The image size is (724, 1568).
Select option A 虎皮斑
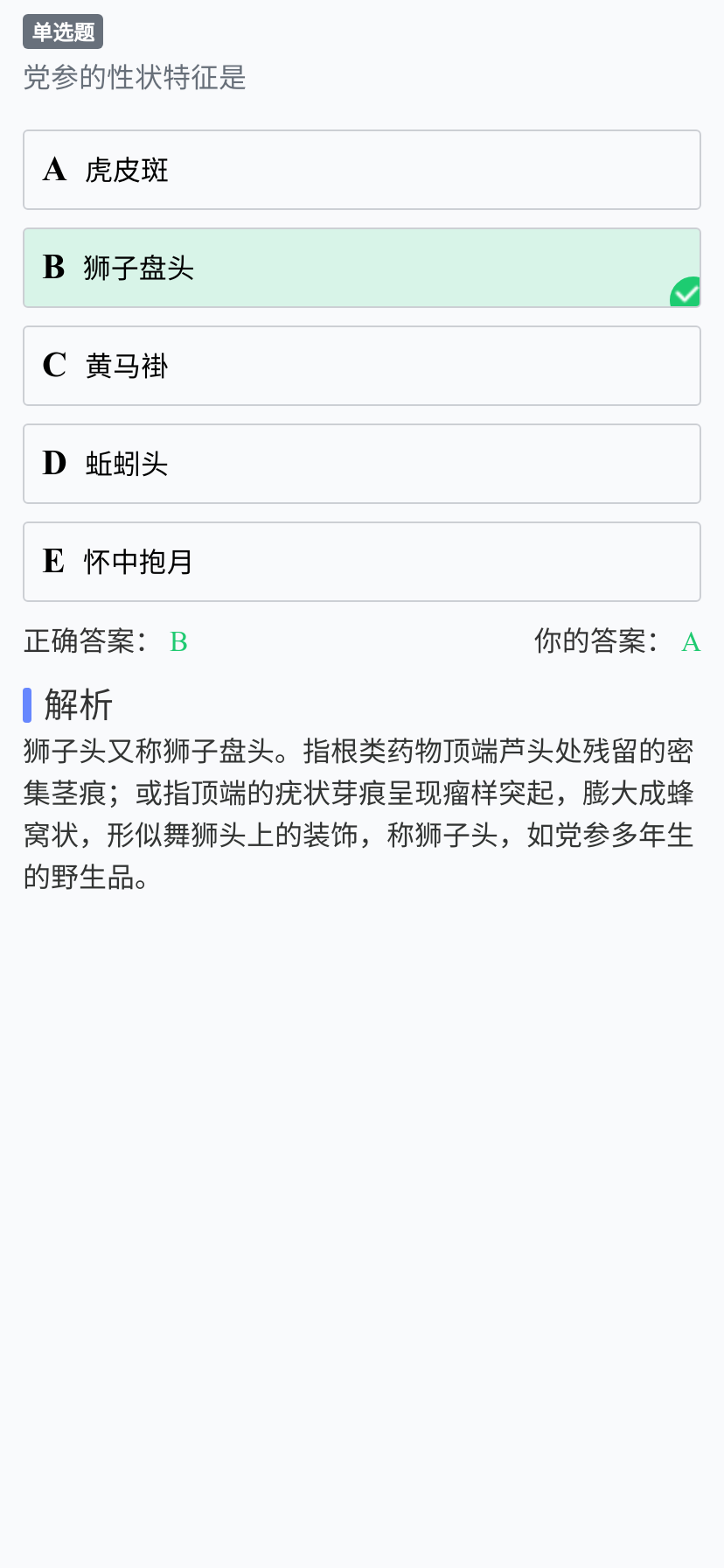point(362,170)
